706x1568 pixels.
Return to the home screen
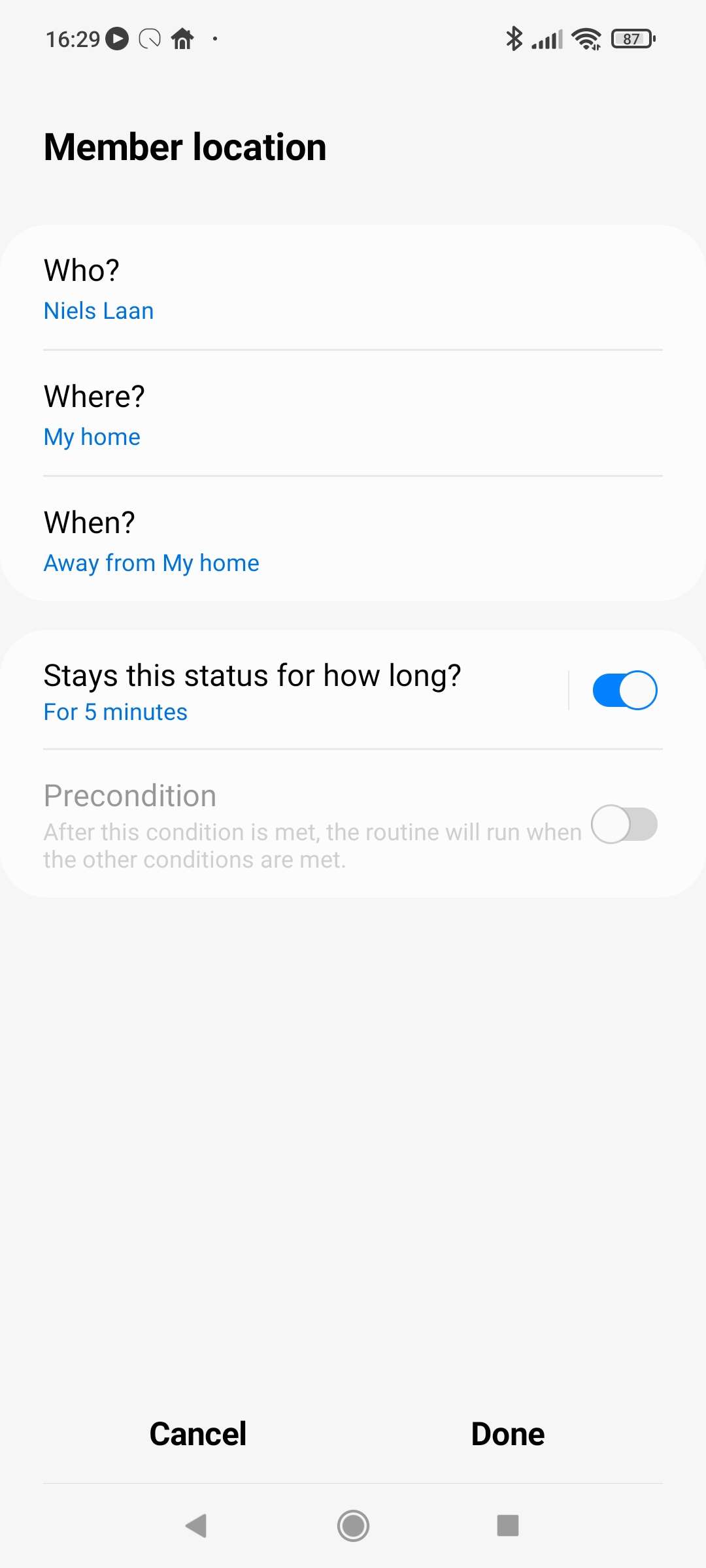coord(353,1526)
